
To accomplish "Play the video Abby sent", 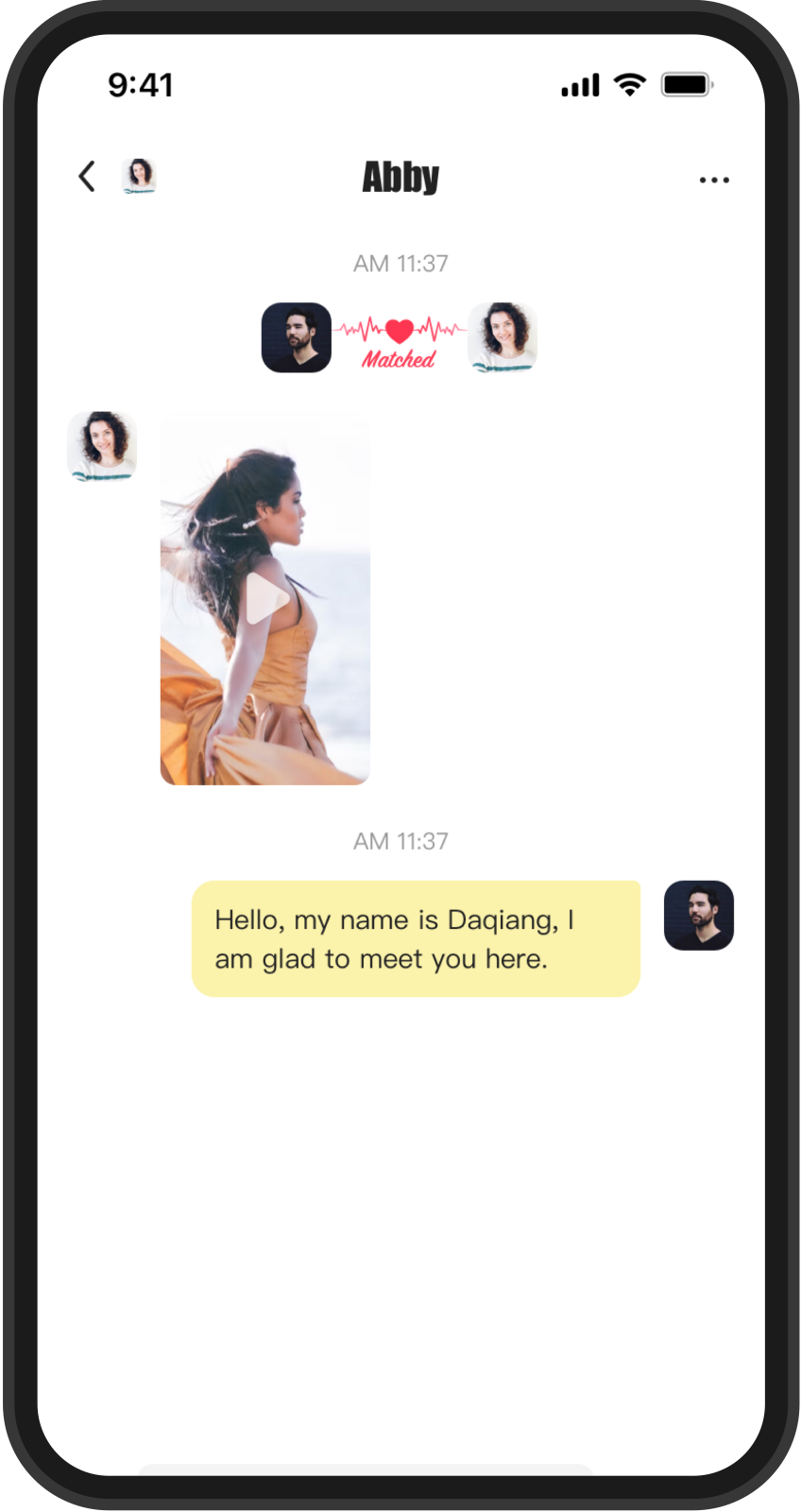I will (x=265, y=598).
